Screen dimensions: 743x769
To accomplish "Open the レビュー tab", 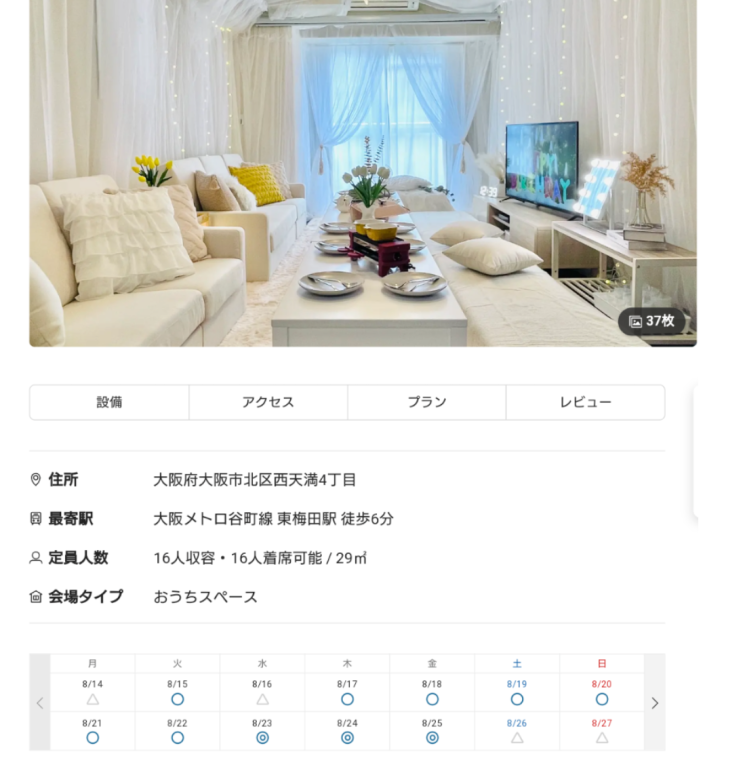I will [585, 402].
